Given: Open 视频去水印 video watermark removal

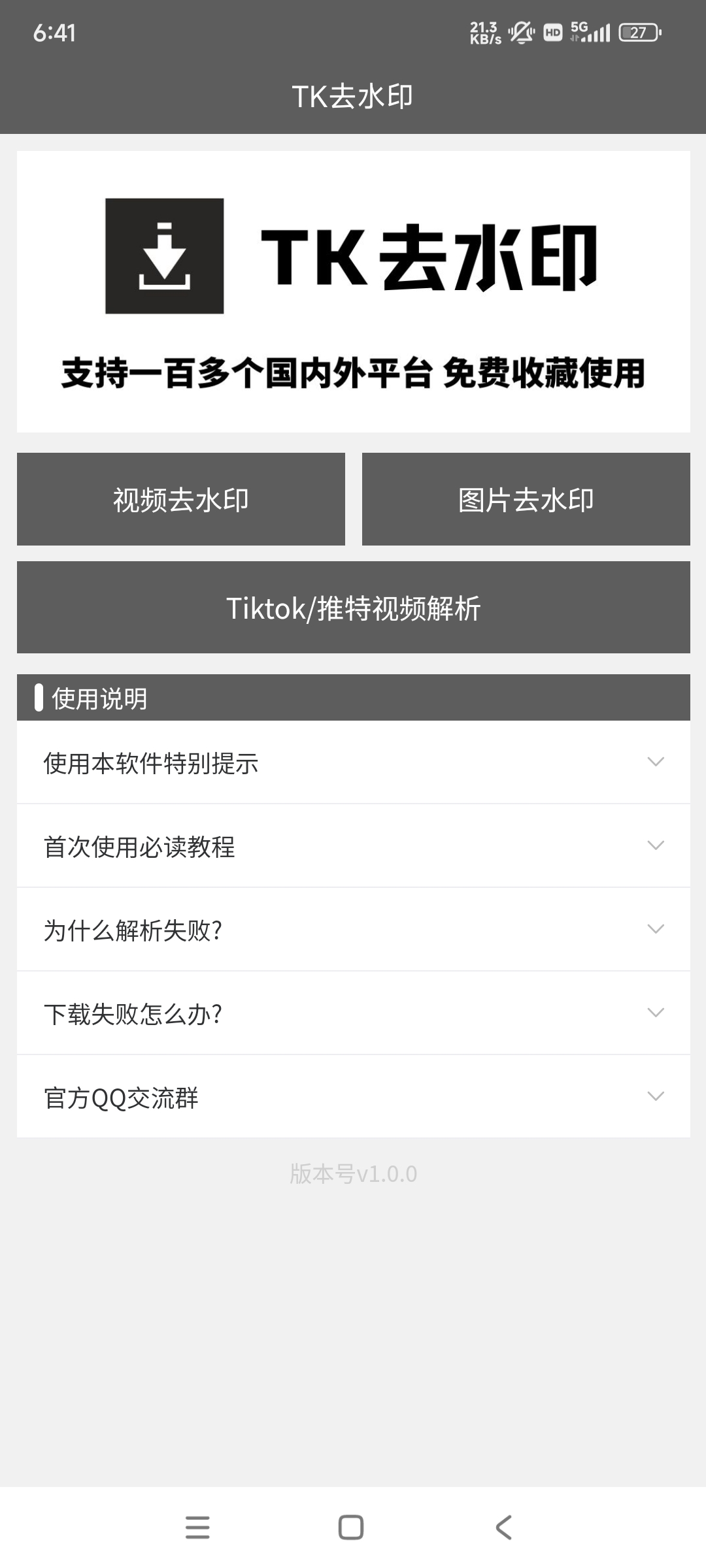Looking at the screenshot, I should tap(181, 499).
